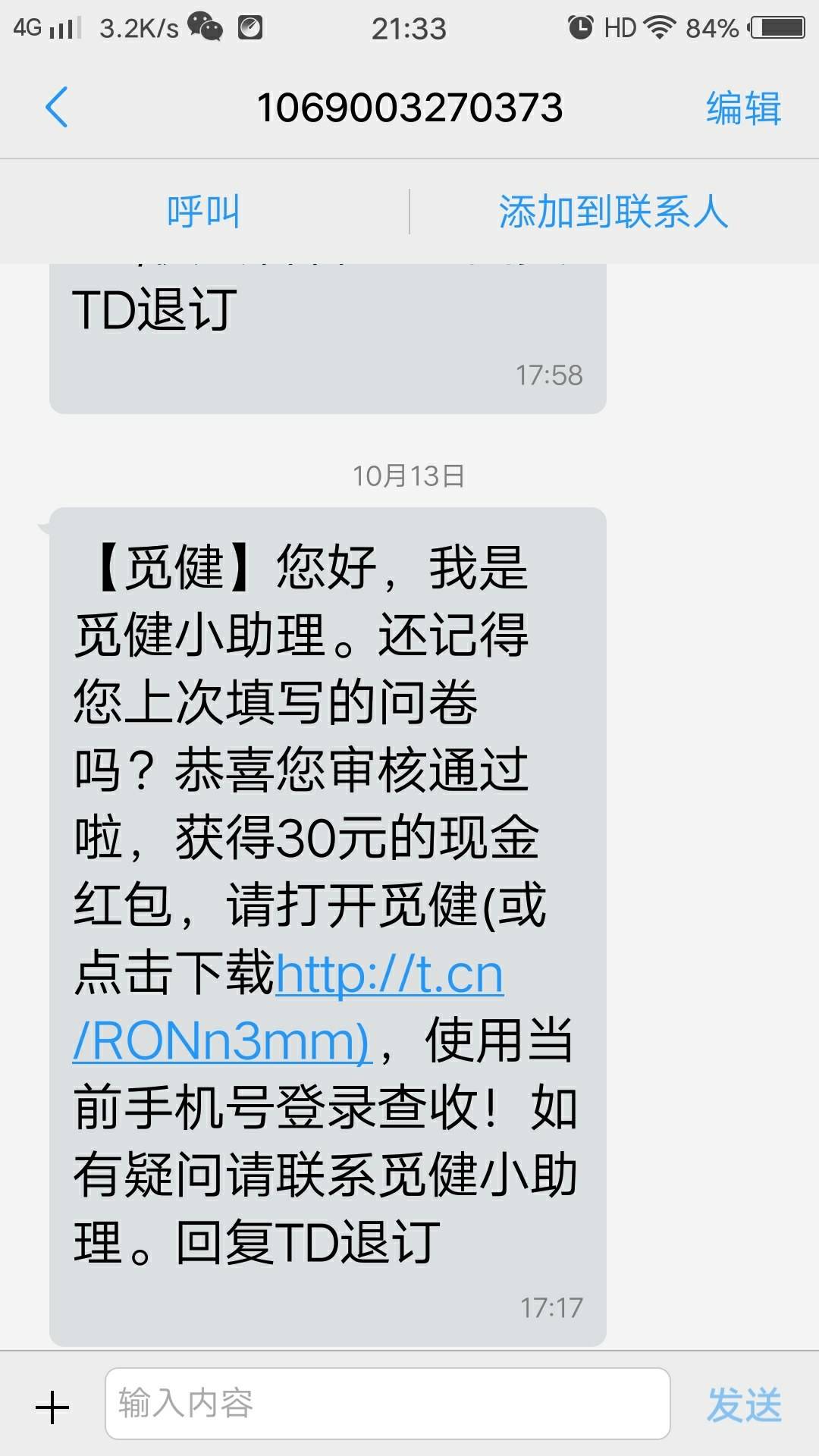Send the message with 发送

coord(743,1405)
